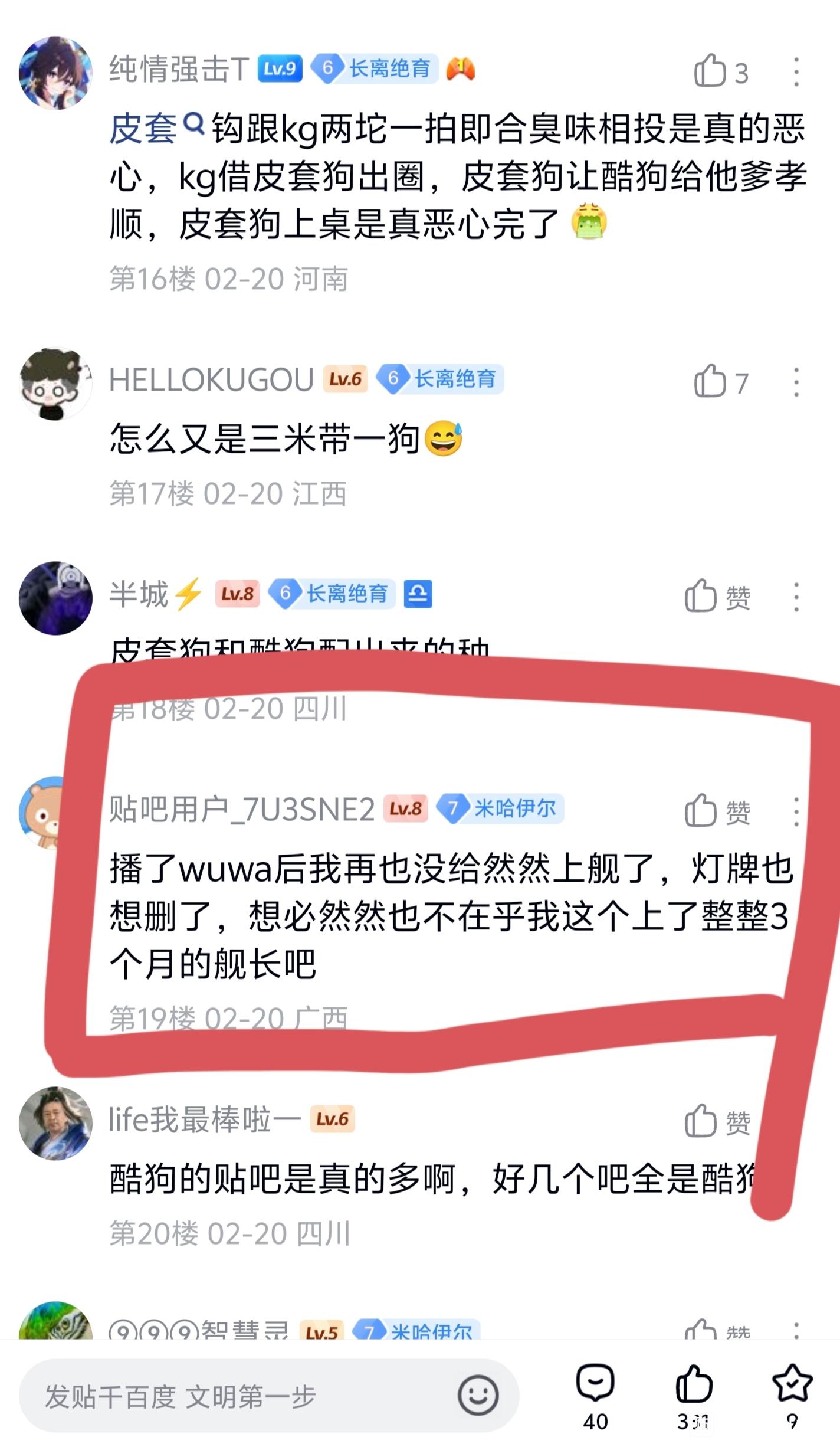Open 纯情强击T's avatar profile
The image size is (840, 1447).
click(55, 73)
